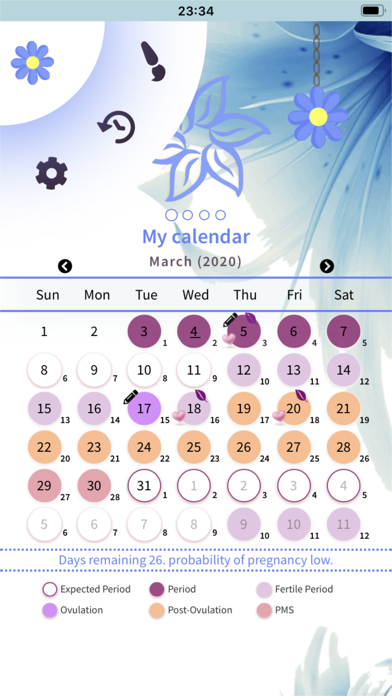The width and height of the screenshot is (392, 696).
Task: Open ovulation day March 17
Action: coord(144,408)
